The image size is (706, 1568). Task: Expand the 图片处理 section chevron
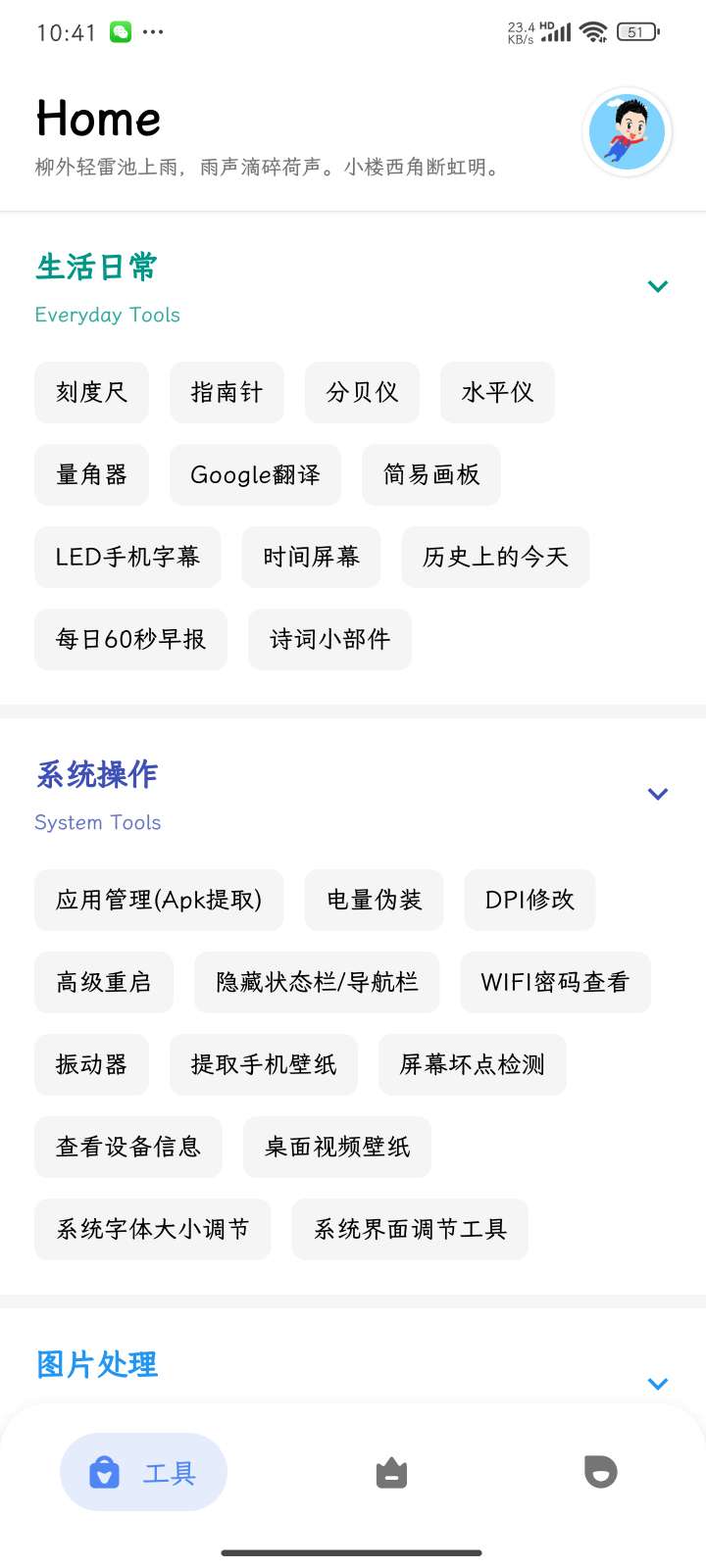pos(658,1384)
